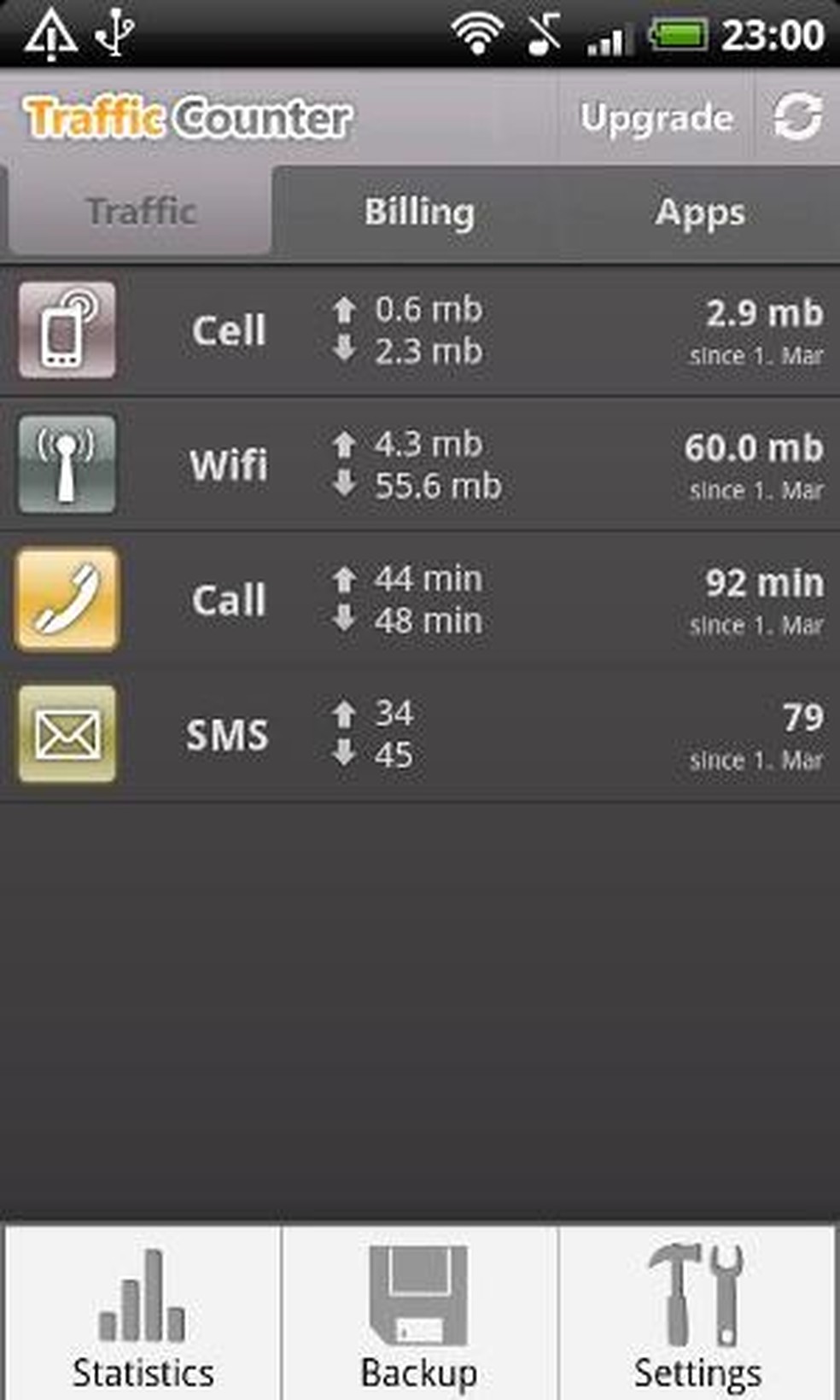
Task: Tap the Cell traffic phone icon
Action: pos(67,330)
